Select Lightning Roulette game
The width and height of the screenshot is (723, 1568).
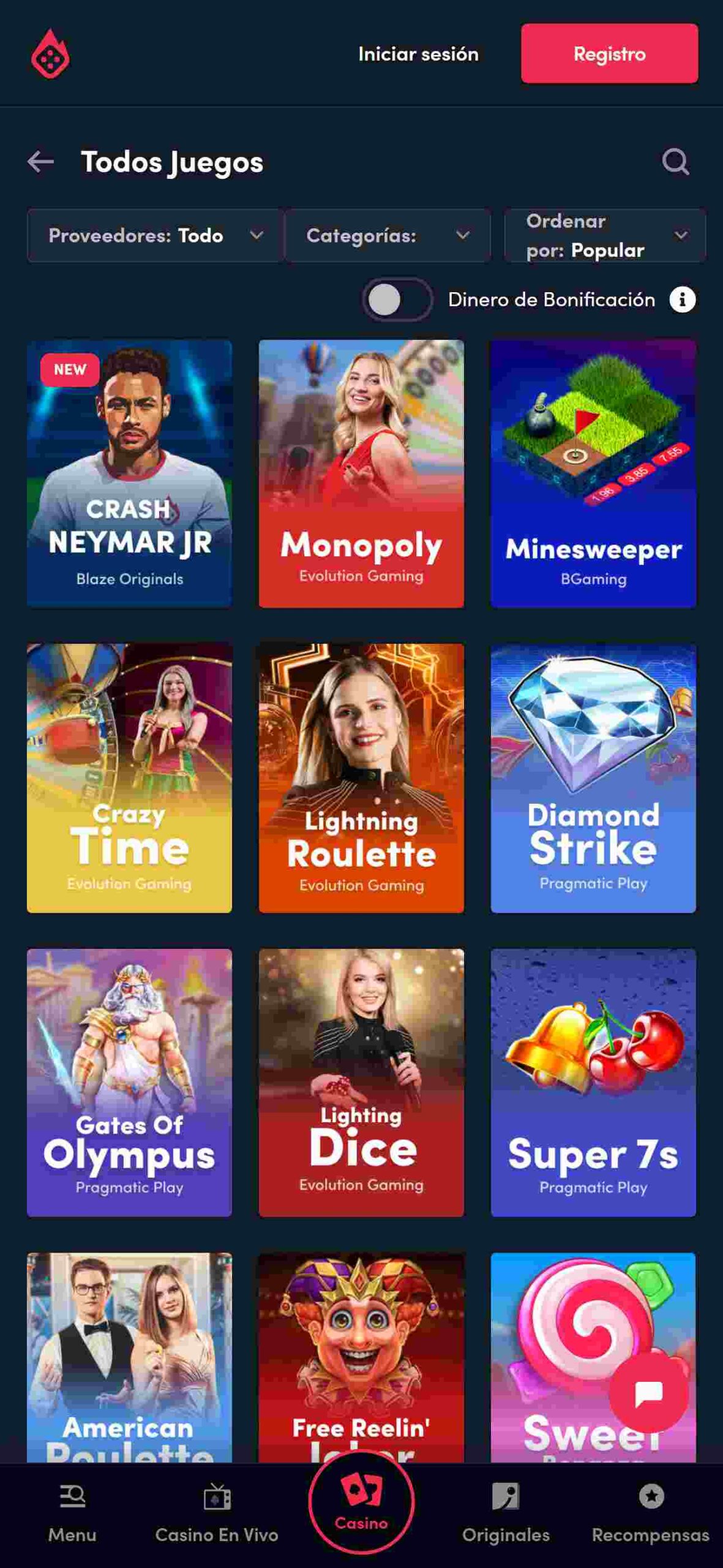click(x=361, y=777)
